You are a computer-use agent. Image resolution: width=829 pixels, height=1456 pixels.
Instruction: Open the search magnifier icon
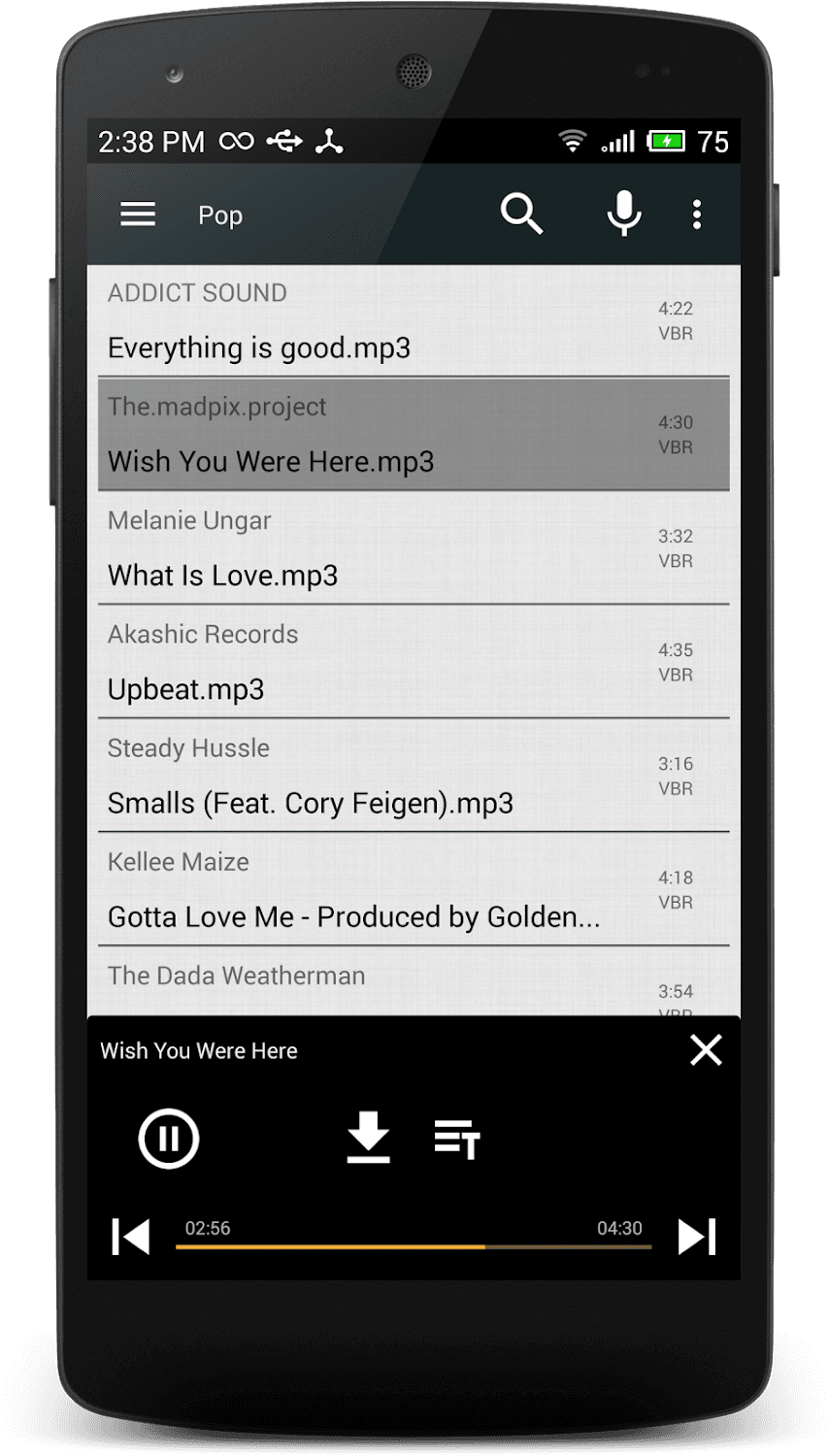pyautogui.click(x=521, y=214)
